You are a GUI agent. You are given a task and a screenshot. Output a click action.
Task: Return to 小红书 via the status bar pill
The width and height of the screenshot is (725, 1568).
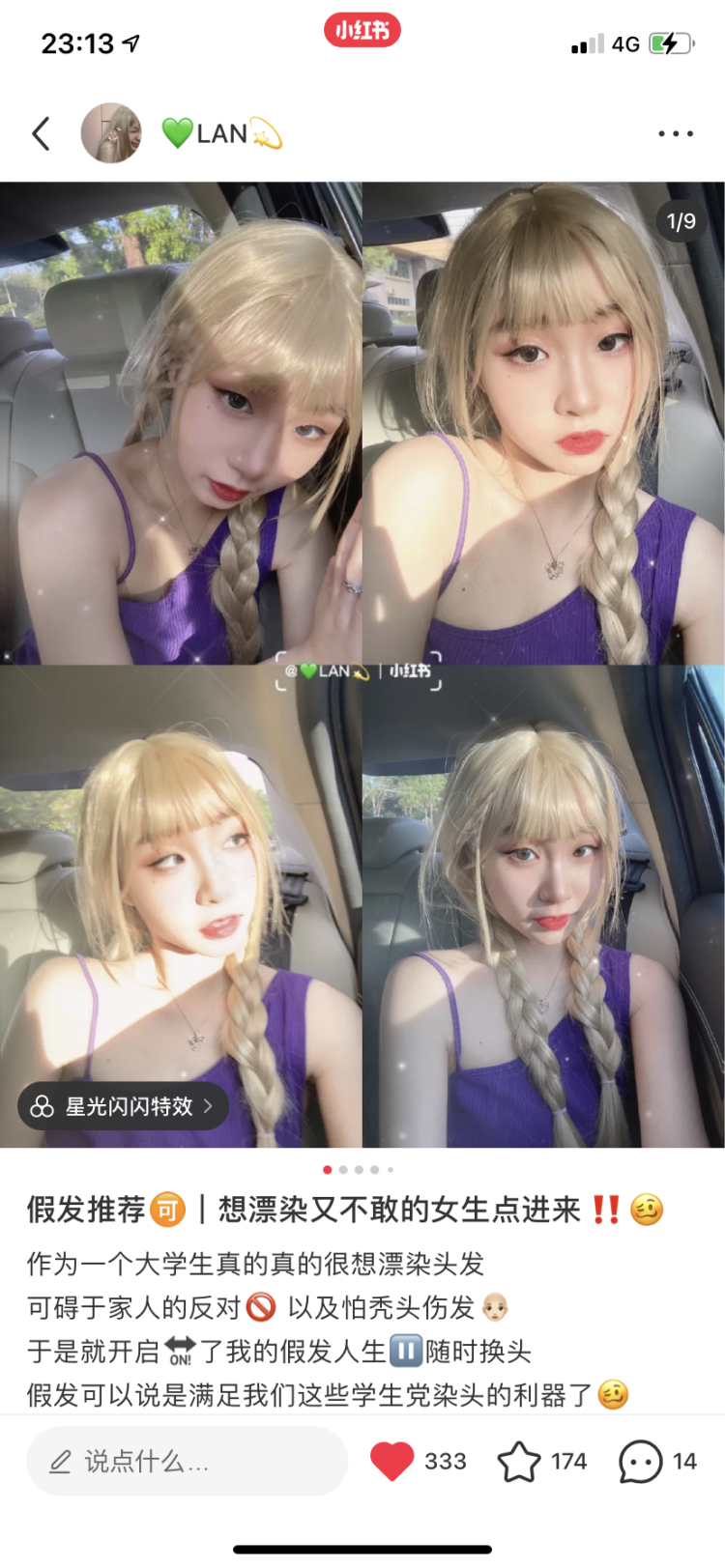coord(362,31)
